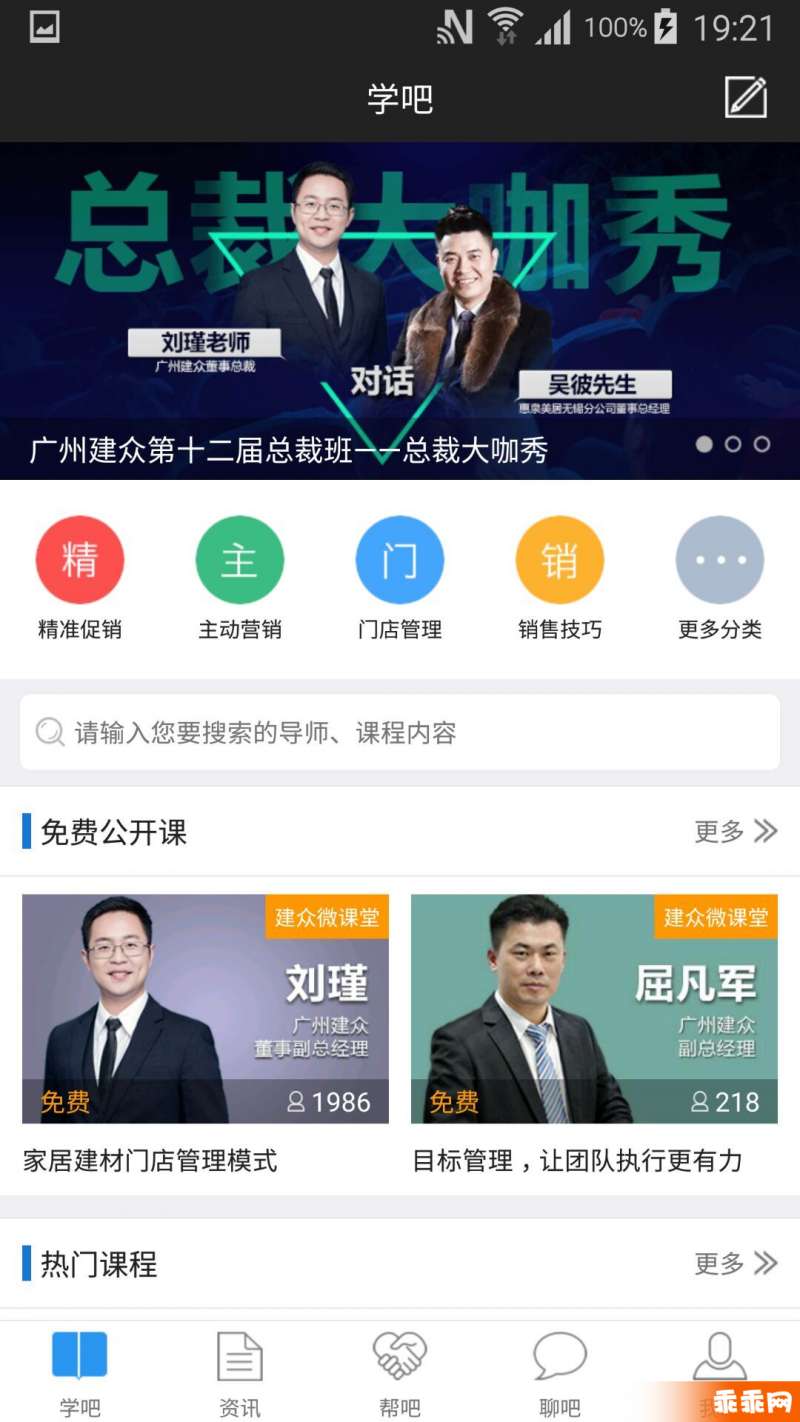View more 免费公开课 courses

(x=736, y=831)
